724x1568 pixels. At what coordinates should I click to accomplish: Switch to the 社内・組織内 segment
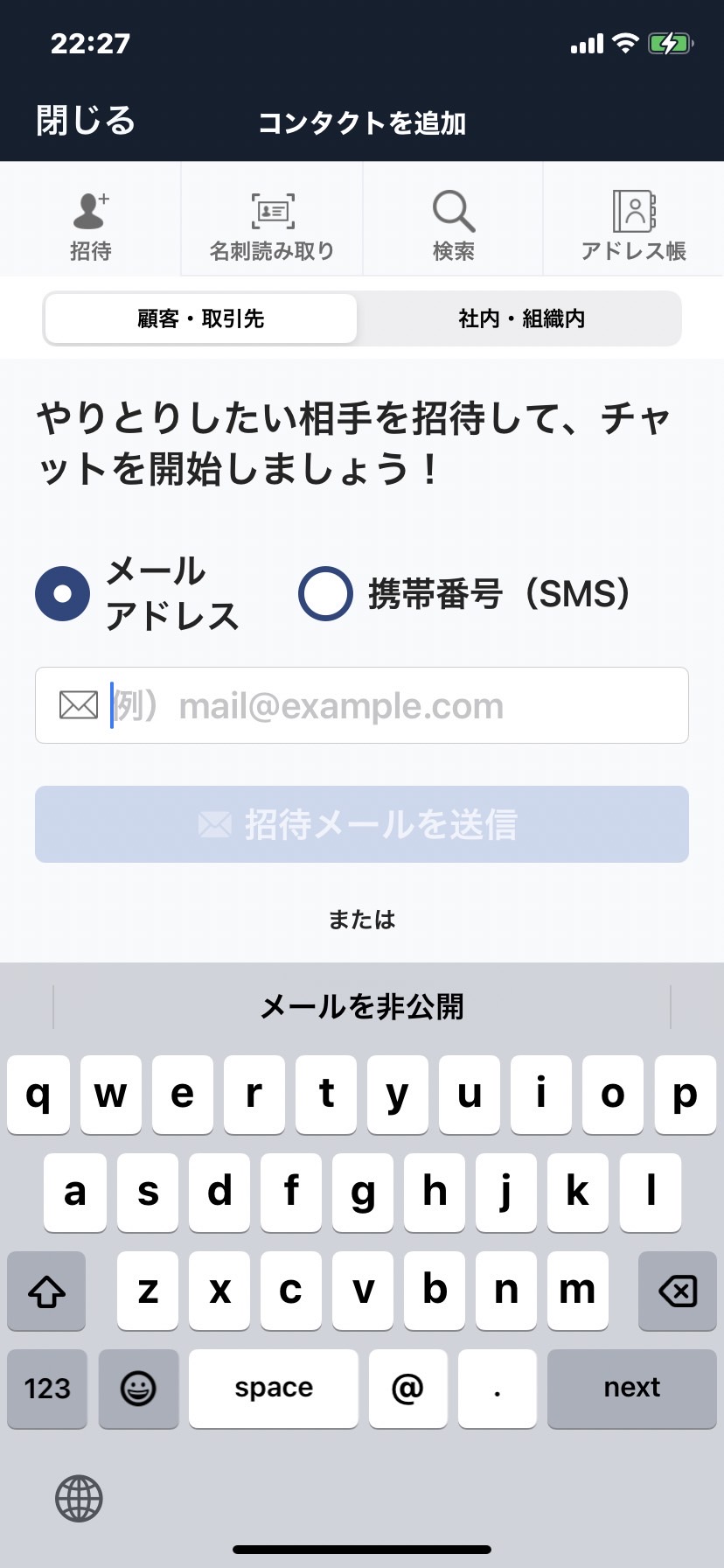point(521,318)
